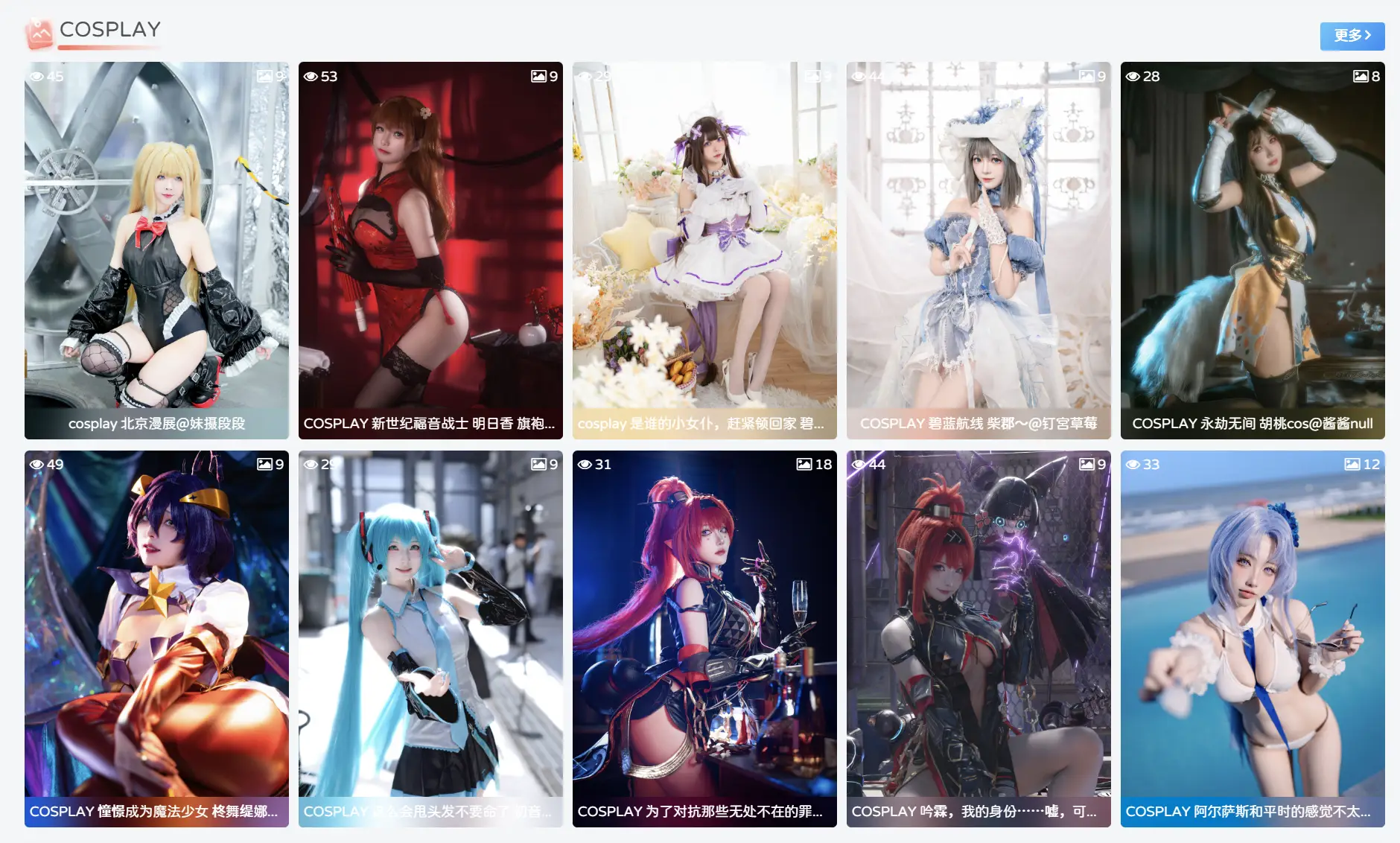Open the 新世纪福音战士 明日香 post
1400x843 pixels.
pyautogui.click(x=430, y=249)
